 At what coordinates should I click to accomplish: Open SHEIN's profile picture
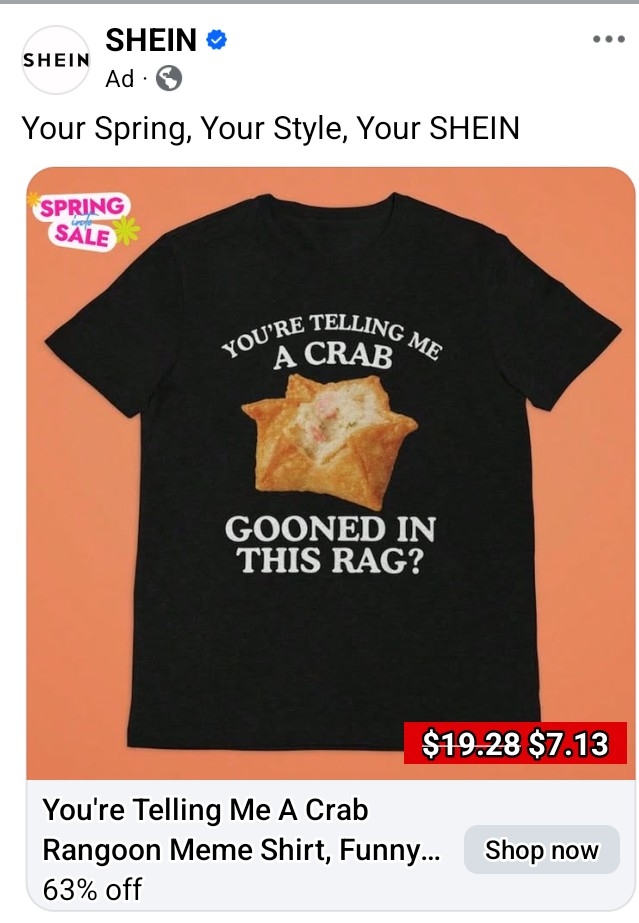(56, 59)
